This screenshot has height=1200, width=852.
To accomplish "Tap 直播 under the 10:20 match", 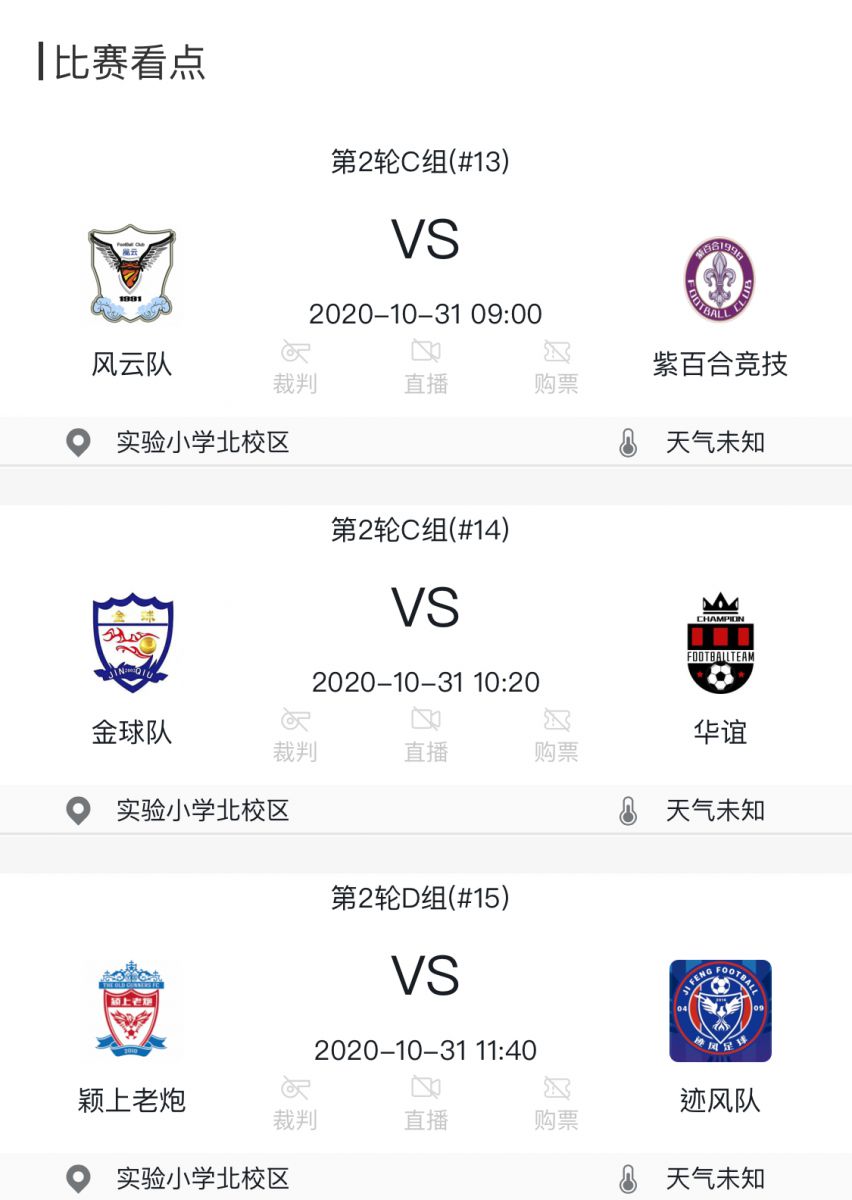I will click(x=426, y=735).
